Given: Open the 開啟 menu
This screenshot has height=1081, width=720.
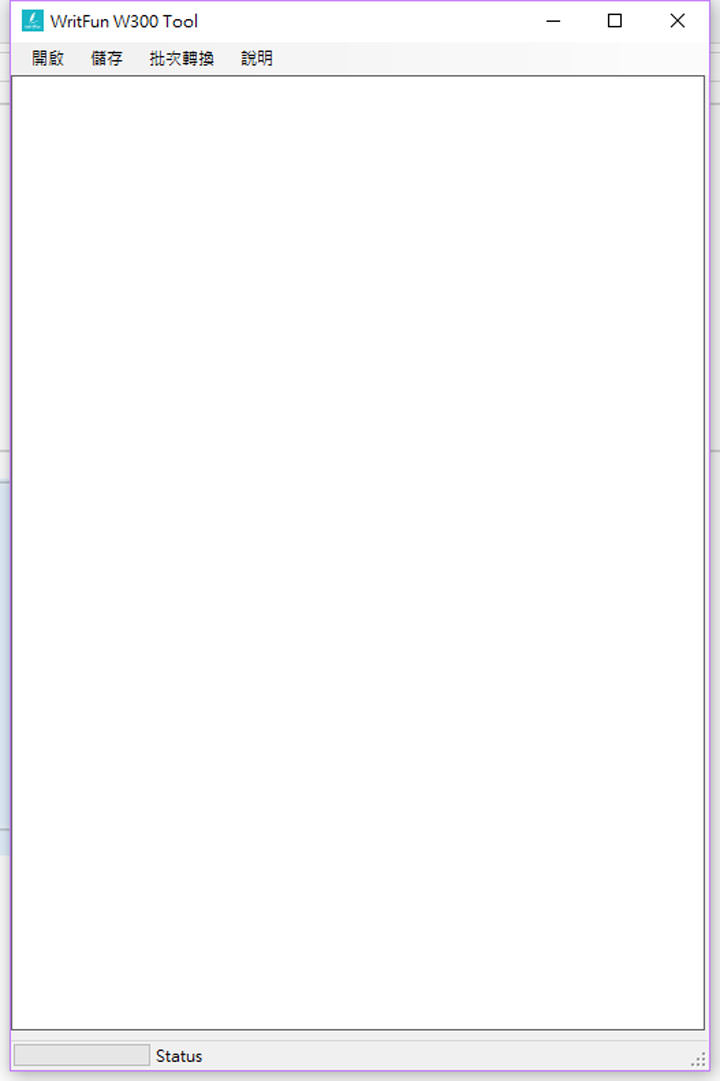Looking at the screenshot, I should pos(48,58).
